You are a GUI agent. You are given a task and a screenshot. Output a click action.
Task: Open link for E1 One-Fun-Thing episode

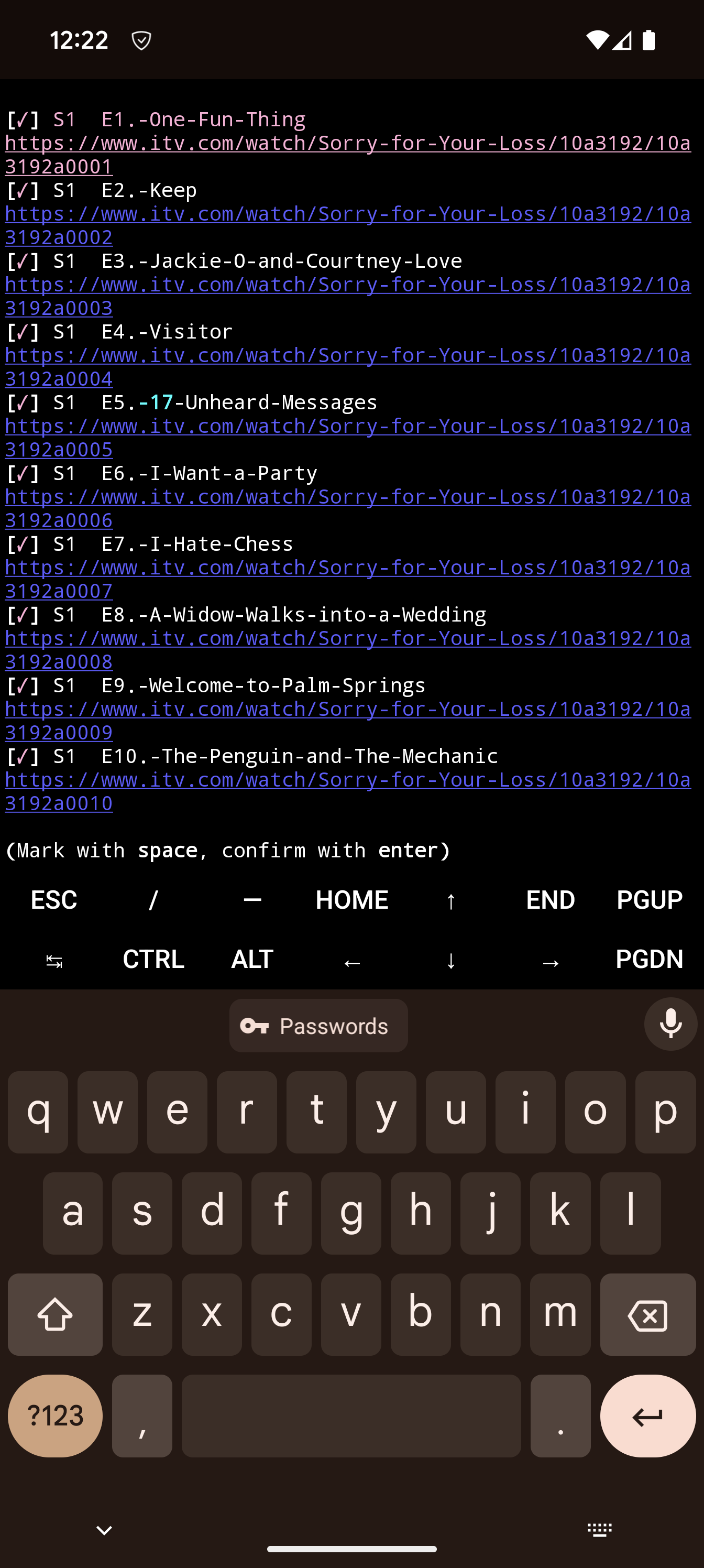(x=347, y=143)
